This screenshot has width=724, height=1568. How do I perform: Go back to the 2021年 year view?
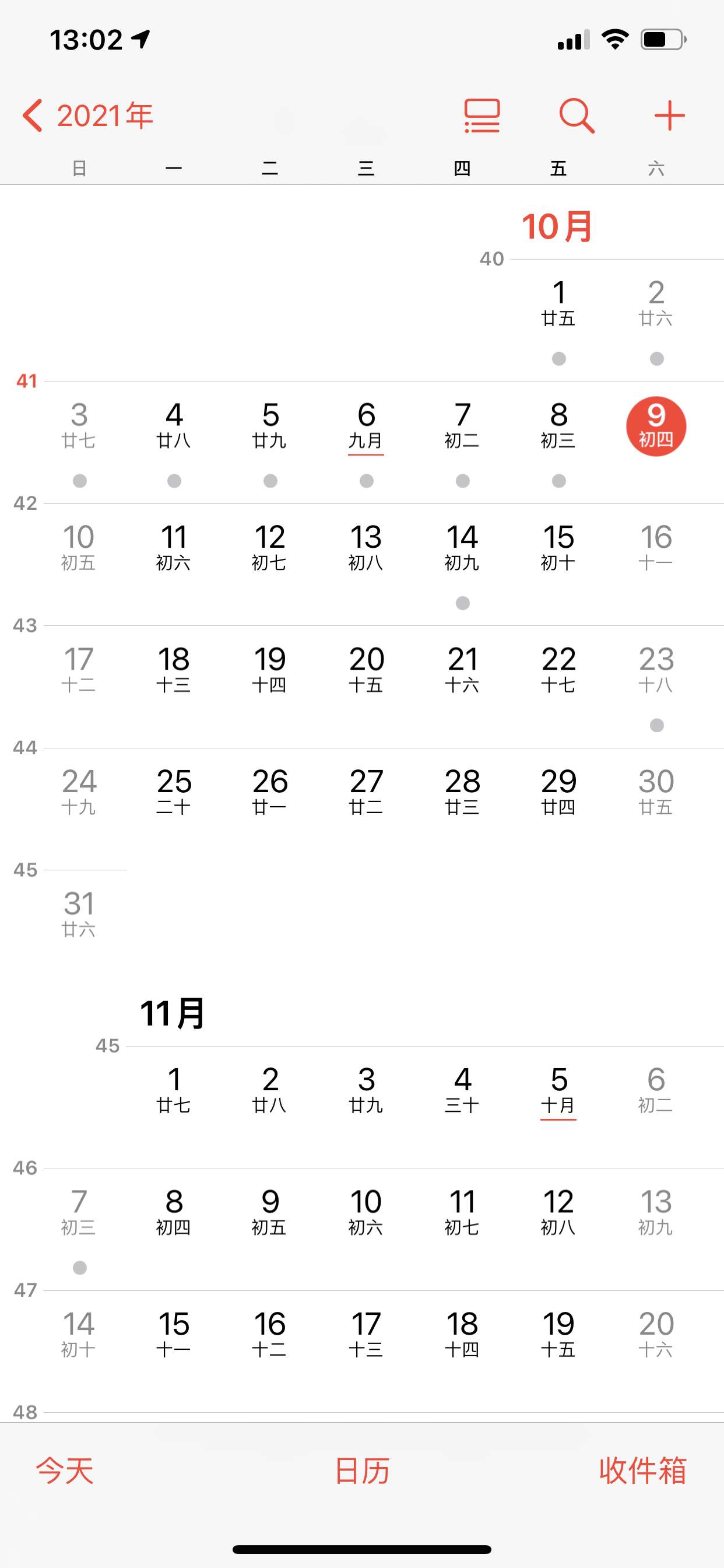(x=88, y=116)
